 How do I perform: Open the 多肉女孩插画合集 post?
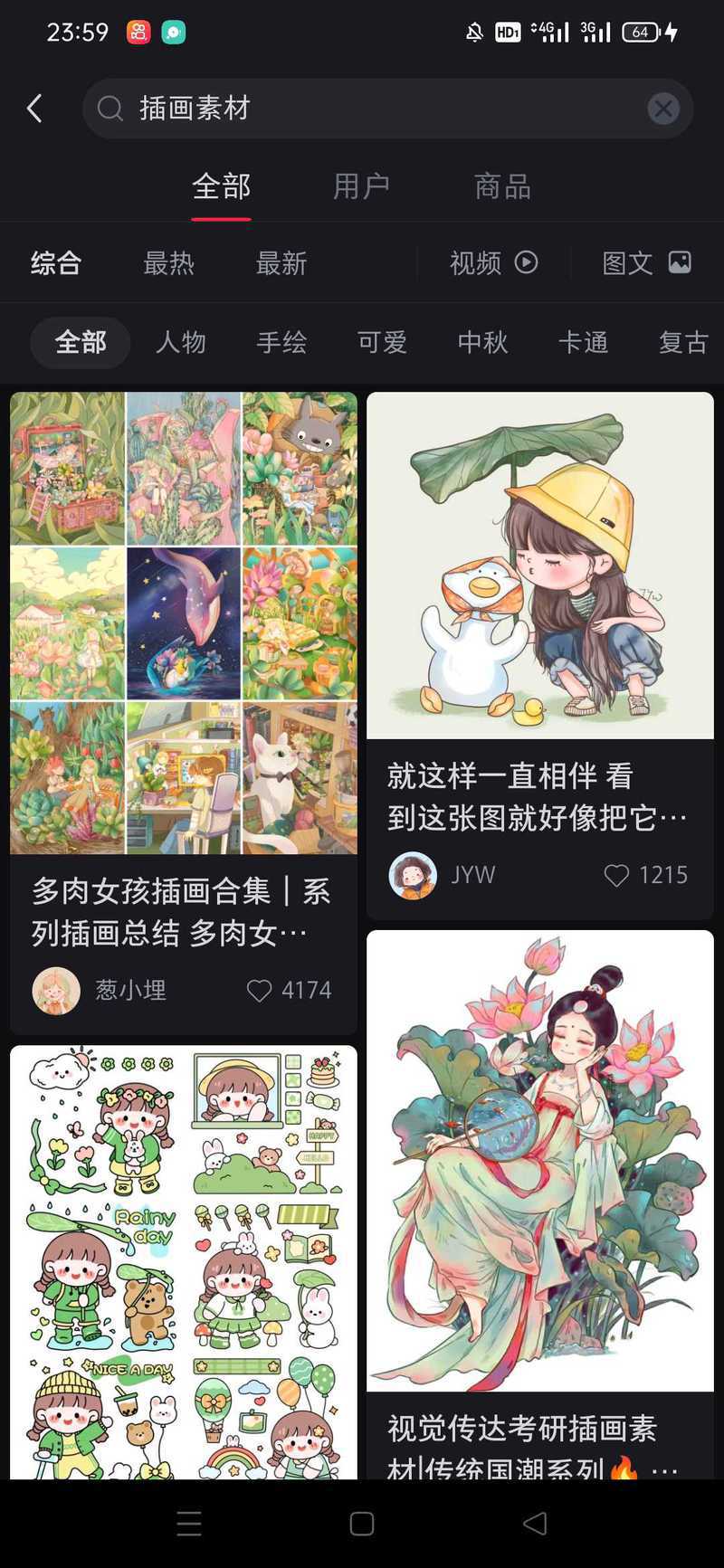[183, 911]
